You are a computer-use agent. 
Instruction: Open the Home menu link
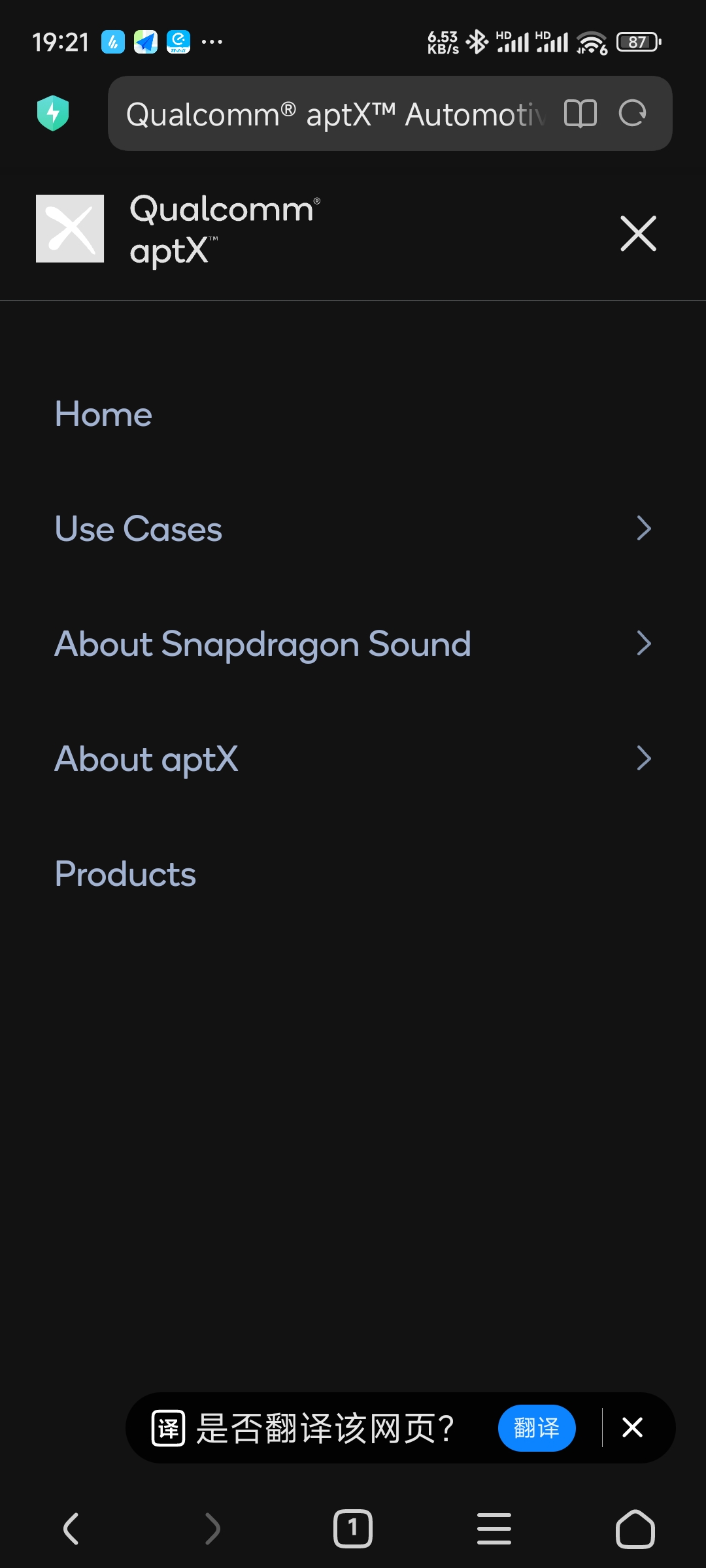click(103, 414)
